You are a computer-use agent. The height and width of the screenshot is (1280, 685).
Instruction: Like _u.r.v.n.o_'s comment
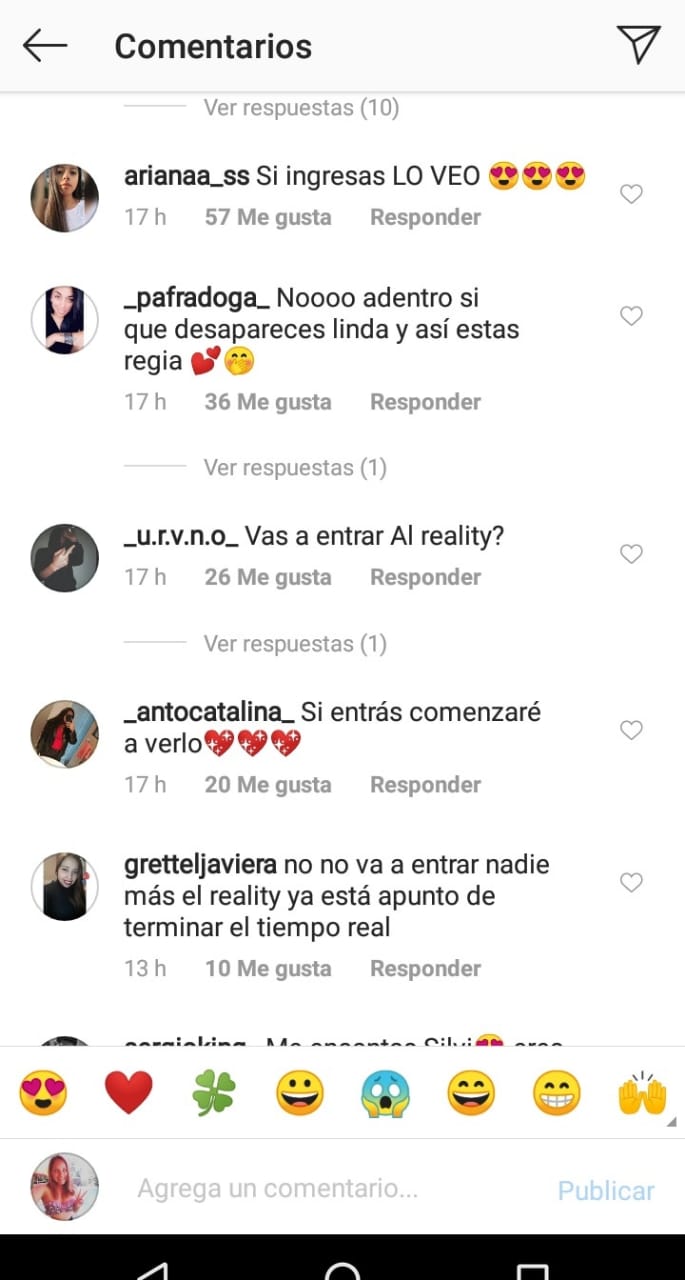[631, 554]
